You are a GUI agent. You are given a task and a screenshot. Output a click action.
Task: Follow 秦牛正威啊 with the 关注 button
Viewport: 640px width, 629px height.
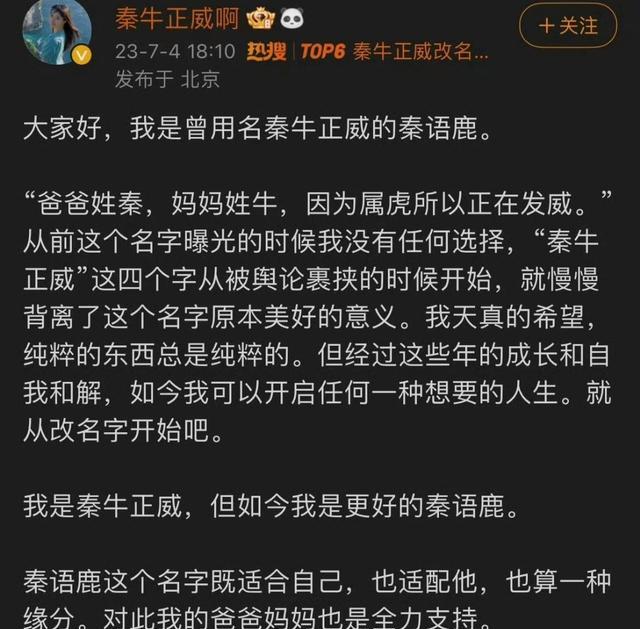point(567,27)
